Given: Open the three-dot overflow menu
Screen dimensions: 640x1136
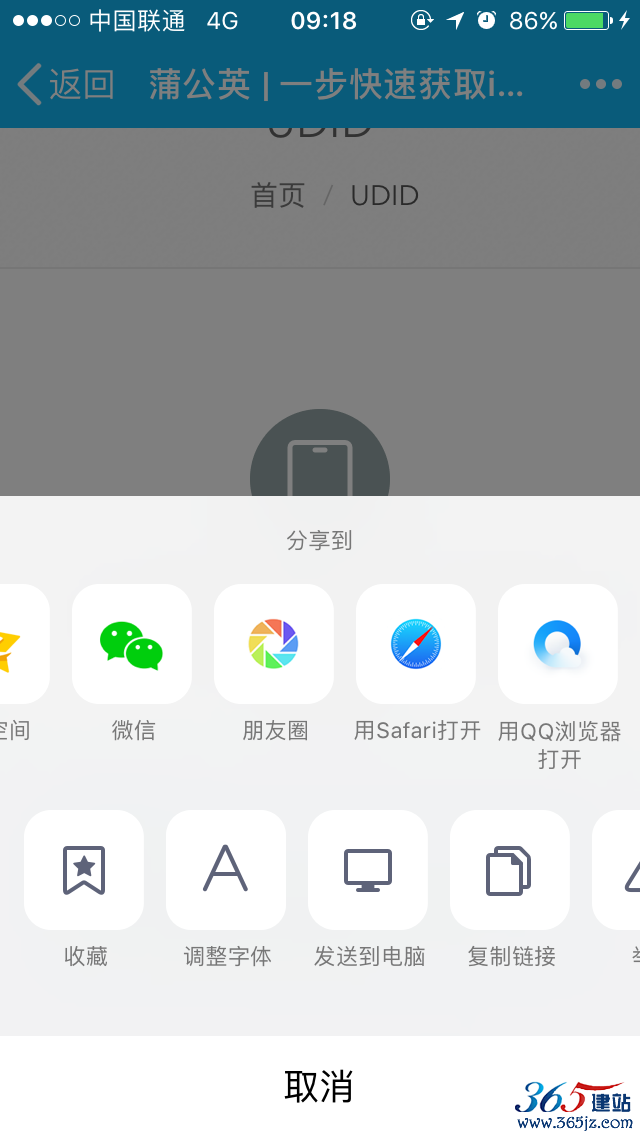Looking at the screenshot, I should 600,85.
